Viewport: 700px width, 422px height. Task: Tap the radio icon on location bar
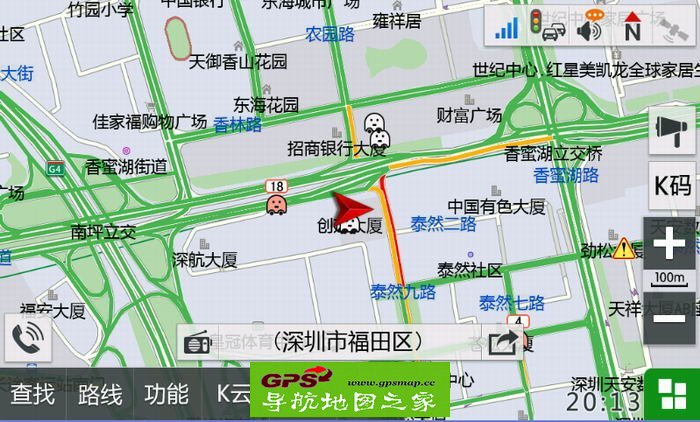point(198,343)
